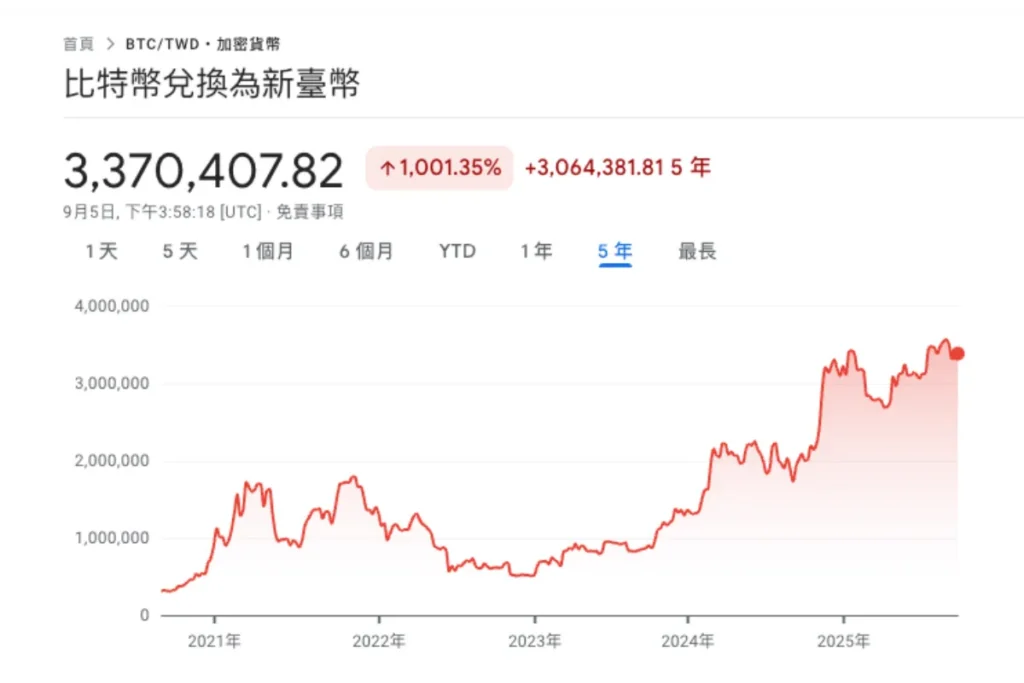Show the 最長 maximum range

[697, 252]
